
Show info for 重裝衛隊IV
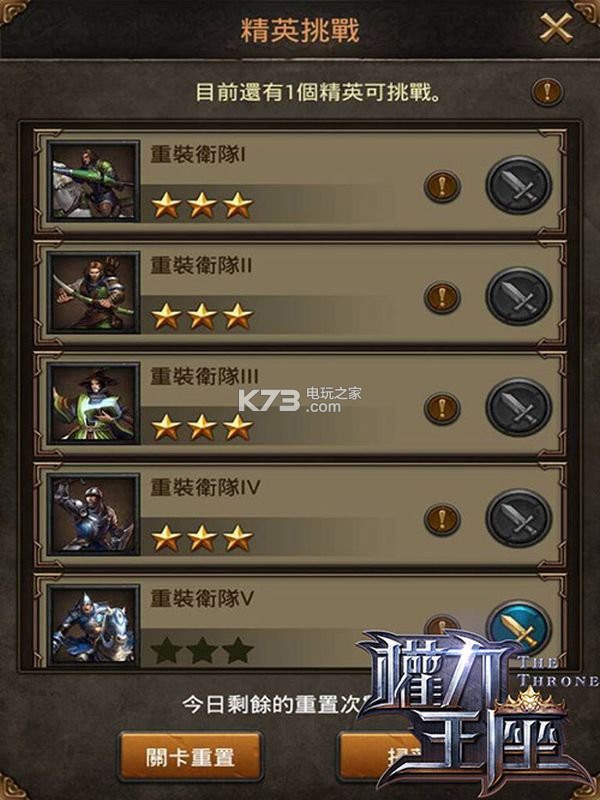pyautogui.click(x=442, y=519)
